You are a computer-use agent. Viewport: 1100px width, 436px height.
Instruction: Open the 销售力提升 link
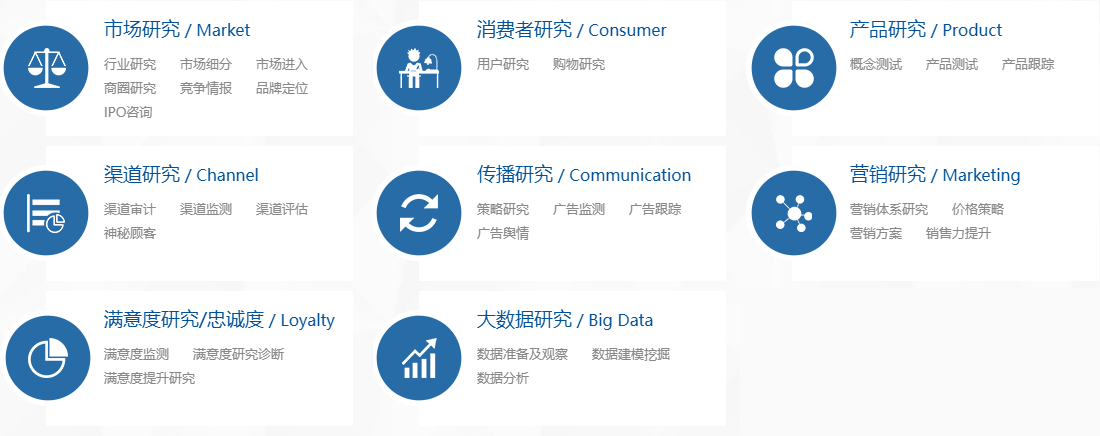[x=958, y=233]
